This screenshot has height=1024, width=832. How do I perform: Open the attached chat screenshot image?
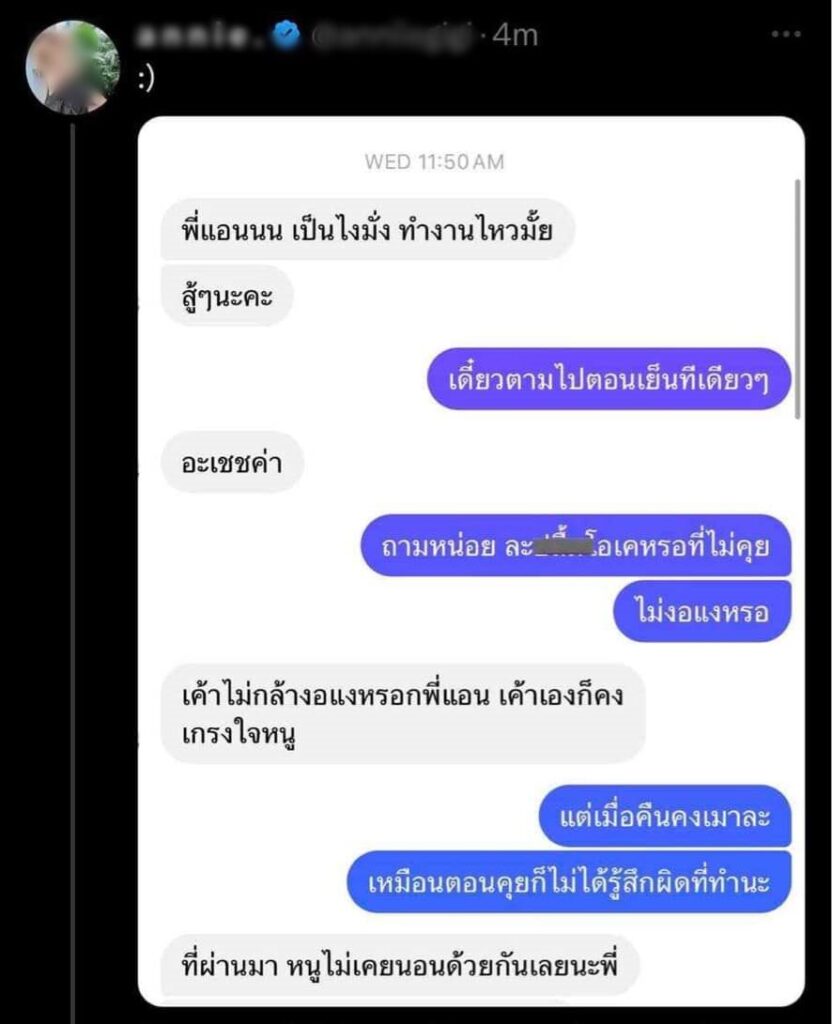[470, 560]
